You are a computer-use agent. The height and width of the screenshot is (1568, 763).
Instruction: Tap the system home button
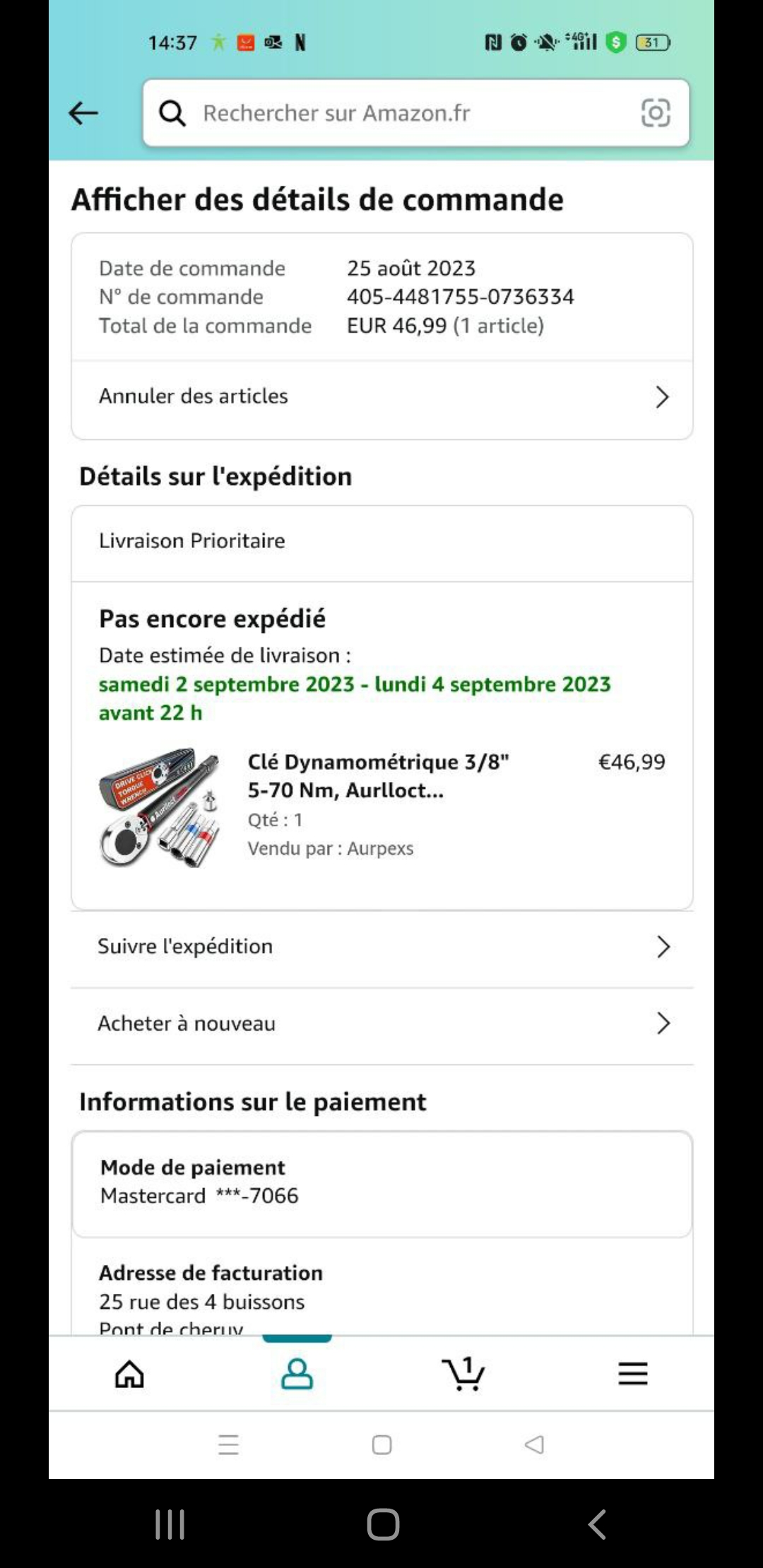[383, 1524]
